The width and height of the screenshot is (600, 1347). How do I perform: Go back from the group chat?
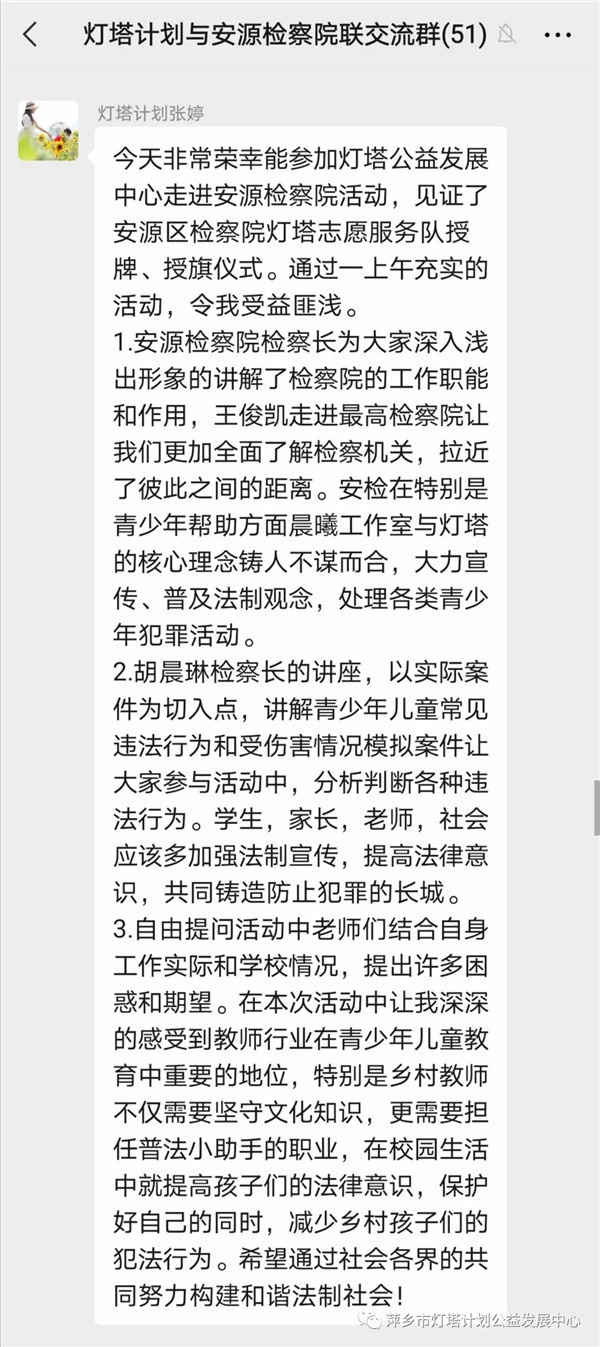[30, 35]
